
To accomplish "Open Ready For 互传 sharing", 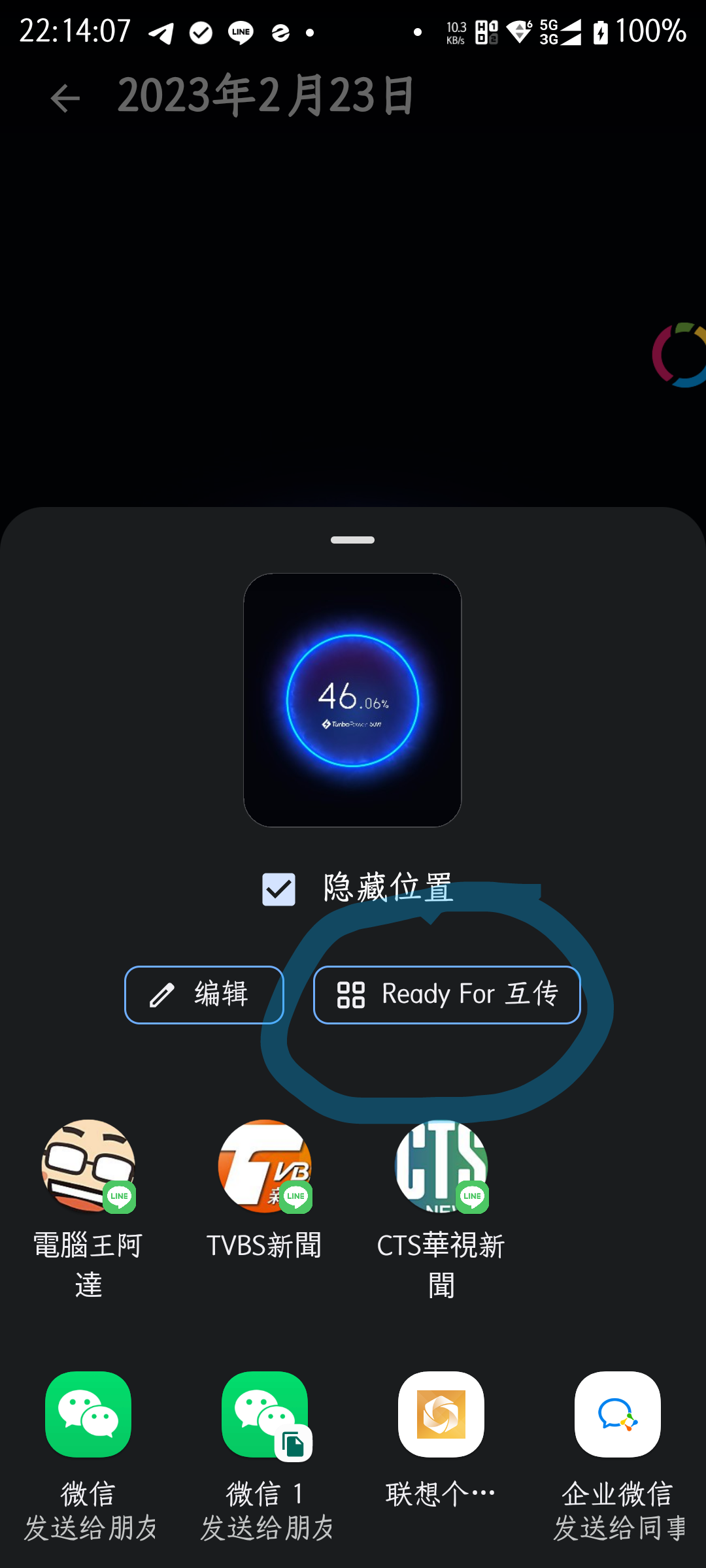I will (x=447, y=994).
